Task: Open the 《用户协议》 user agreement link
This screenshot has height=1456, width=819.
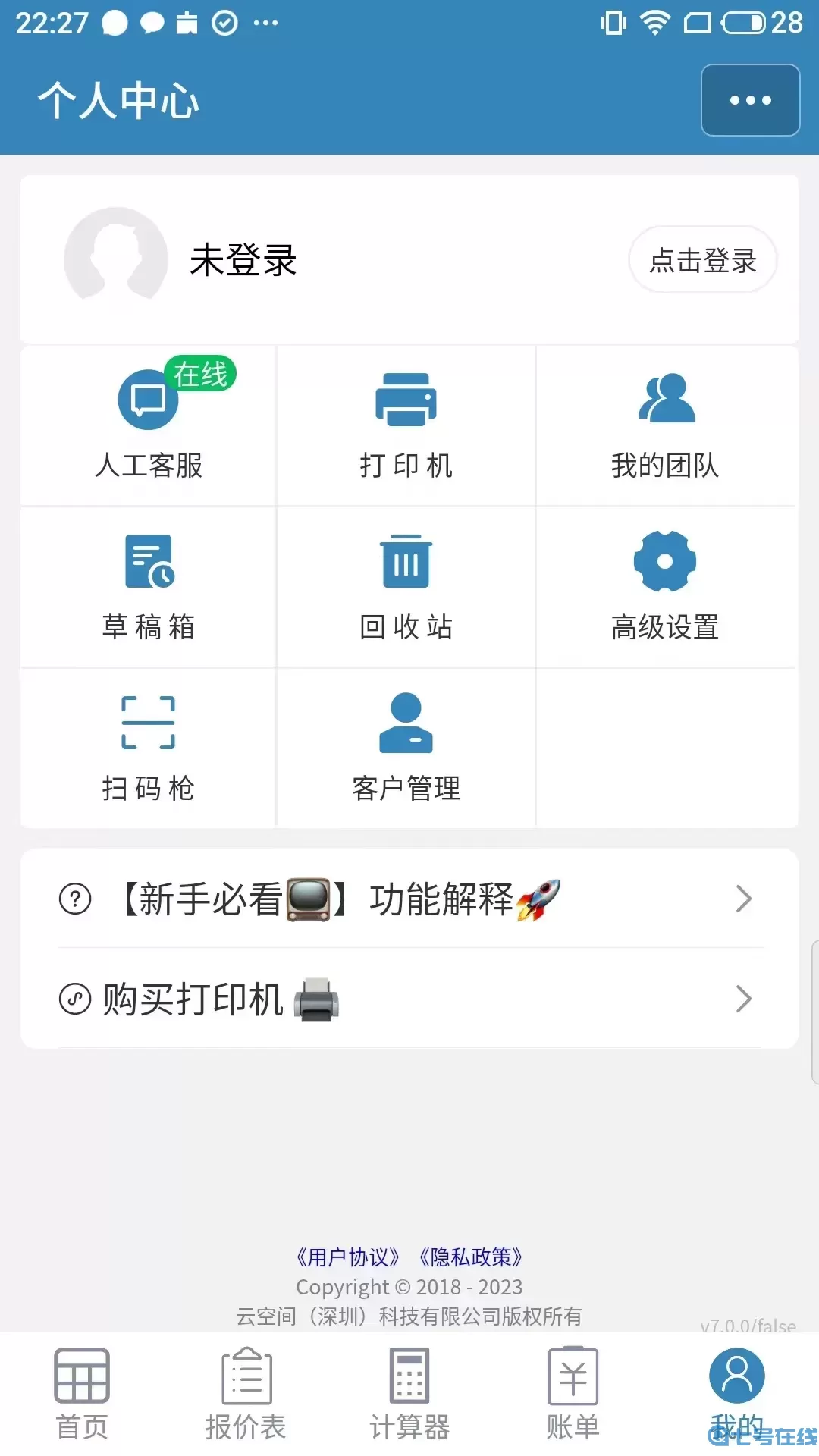Action: (345, 1256)
